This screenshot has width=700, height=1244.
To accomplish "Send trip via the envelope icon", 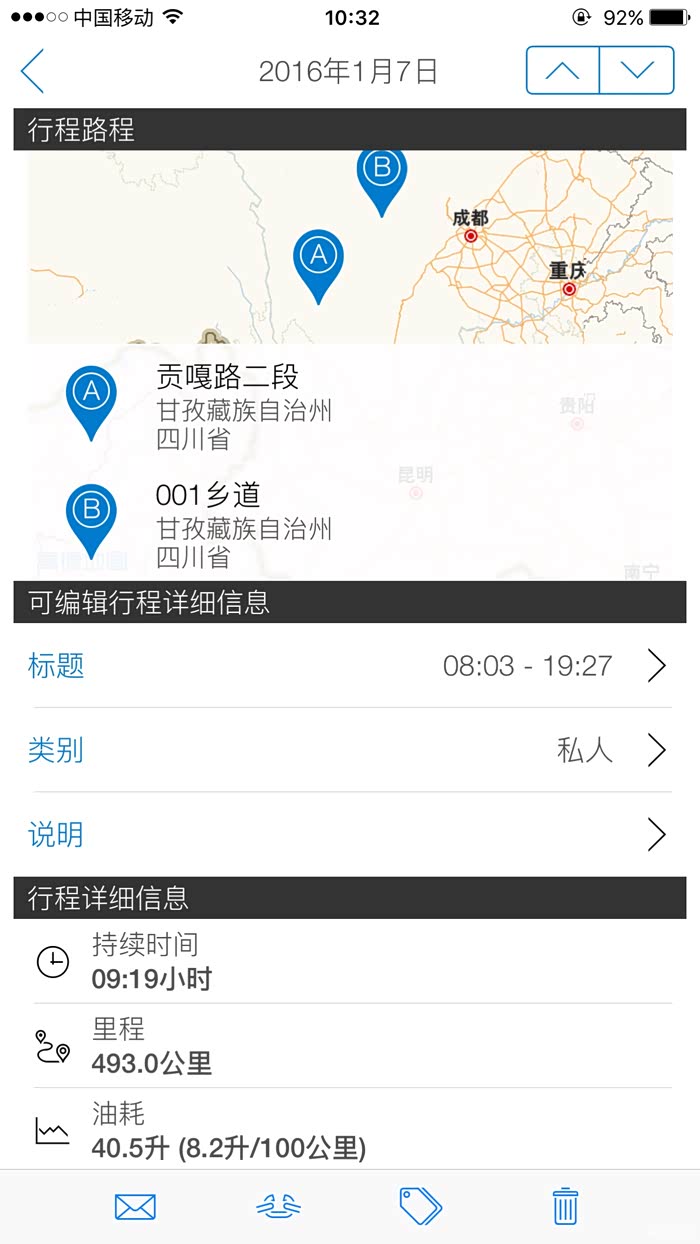I will (135, 1207).
